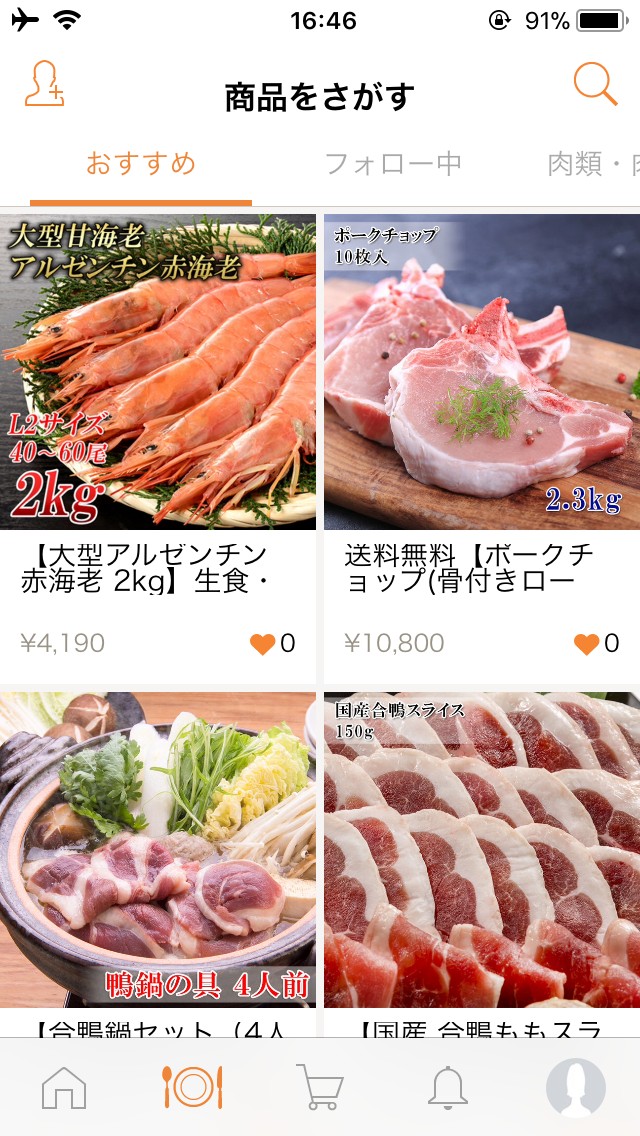Image resolution: width=640 pixels, height=1136 pixels.
Task: Select the food plate tab
Action: pos(192,1087)
